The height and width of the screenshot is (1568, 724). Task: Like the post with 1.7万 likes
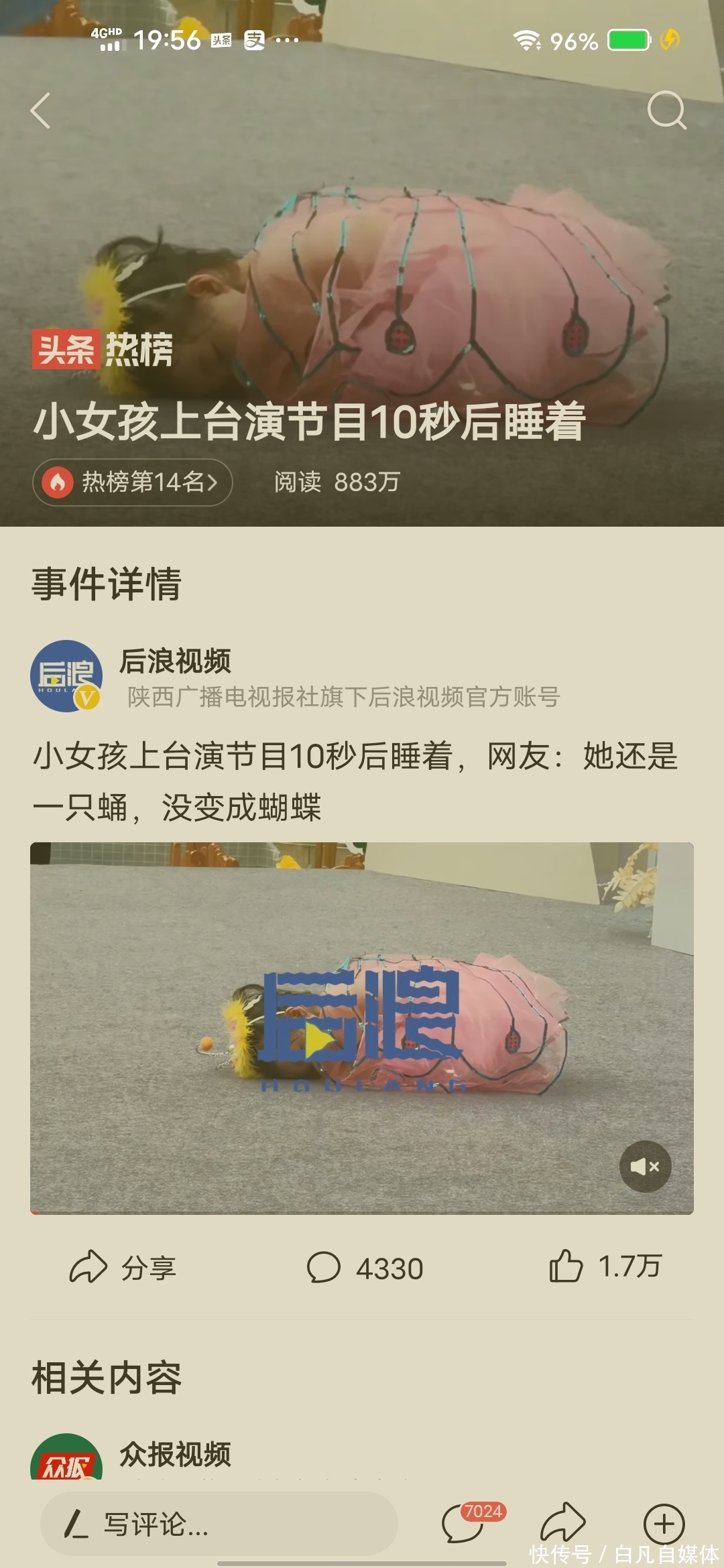point(605,1266)
